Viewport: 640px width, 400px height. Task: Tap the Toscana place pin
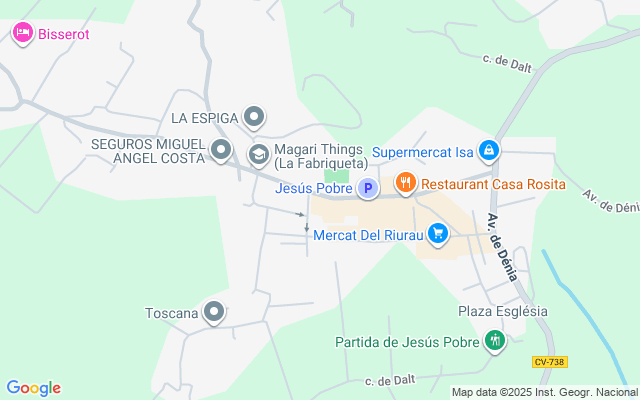point(214,313)
